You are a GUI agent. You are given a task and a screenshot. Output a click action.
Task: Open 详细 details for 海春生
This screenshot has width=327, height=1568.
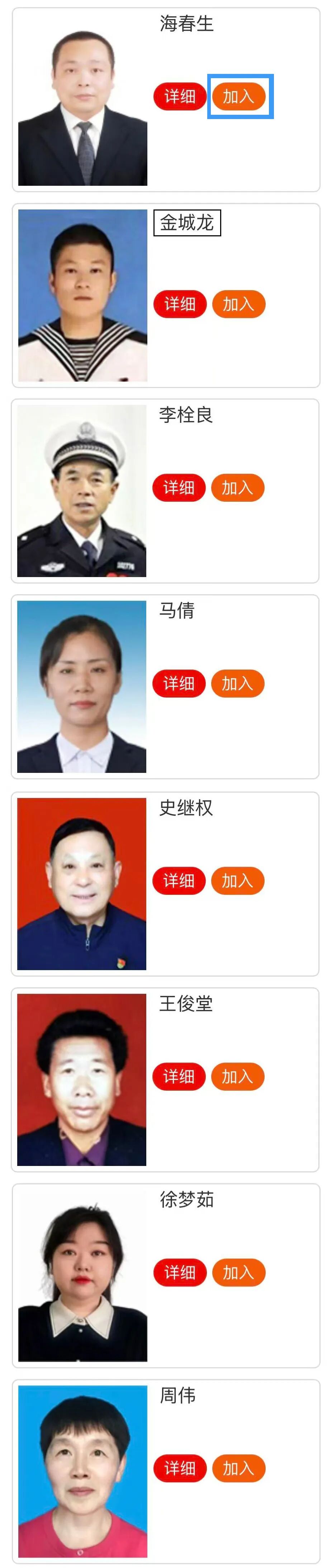point(180,96)
